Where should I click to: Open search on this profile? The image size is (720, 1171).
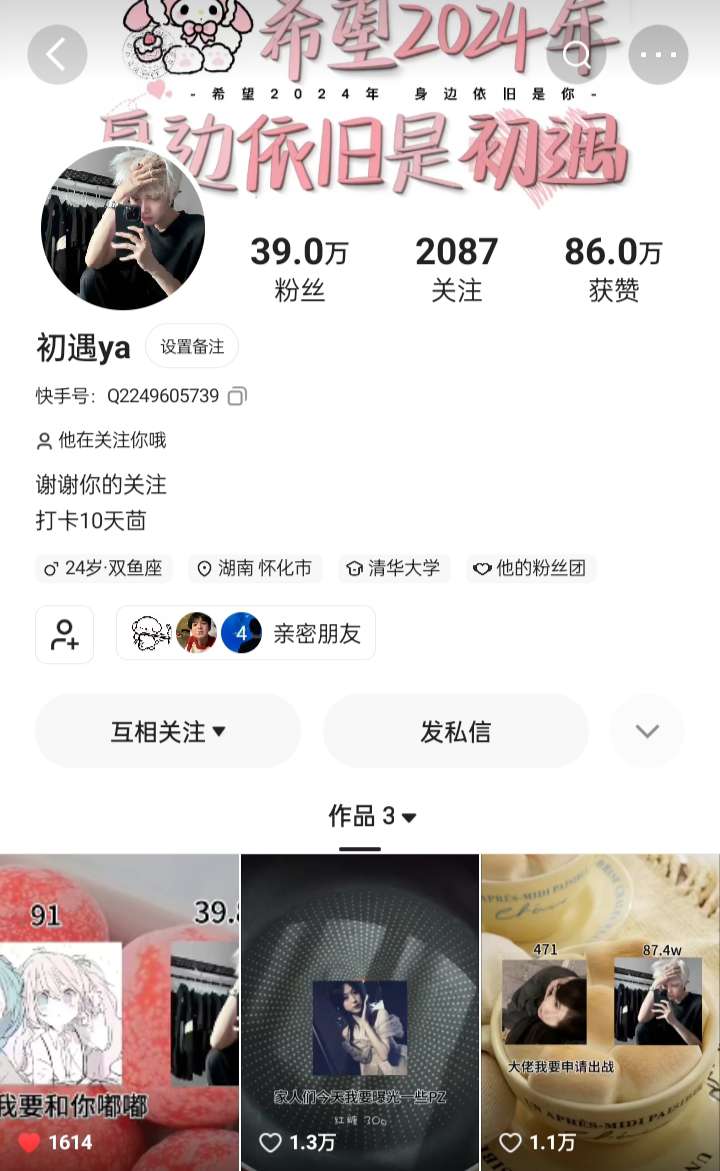tap(576, 55)
